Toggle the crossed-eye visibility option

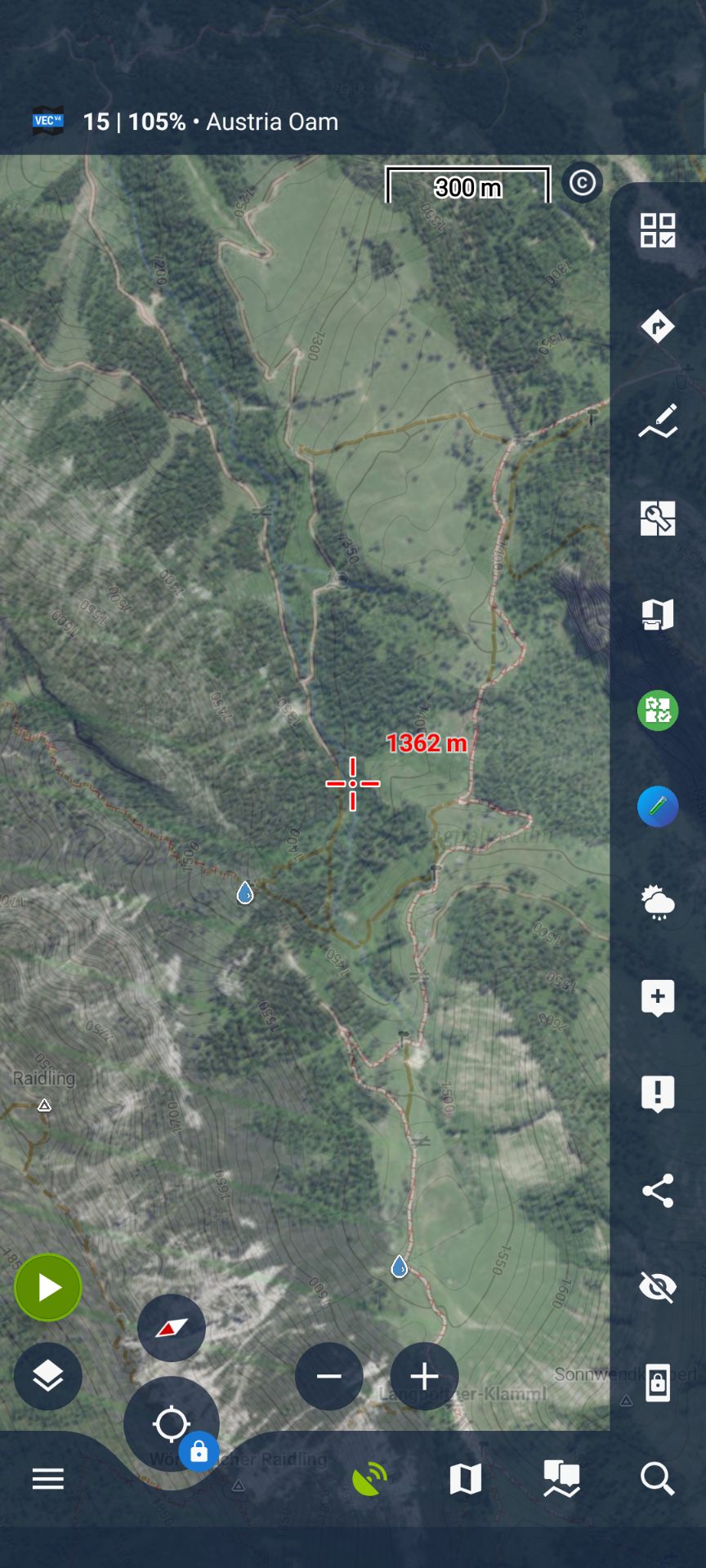point(658,1288)
